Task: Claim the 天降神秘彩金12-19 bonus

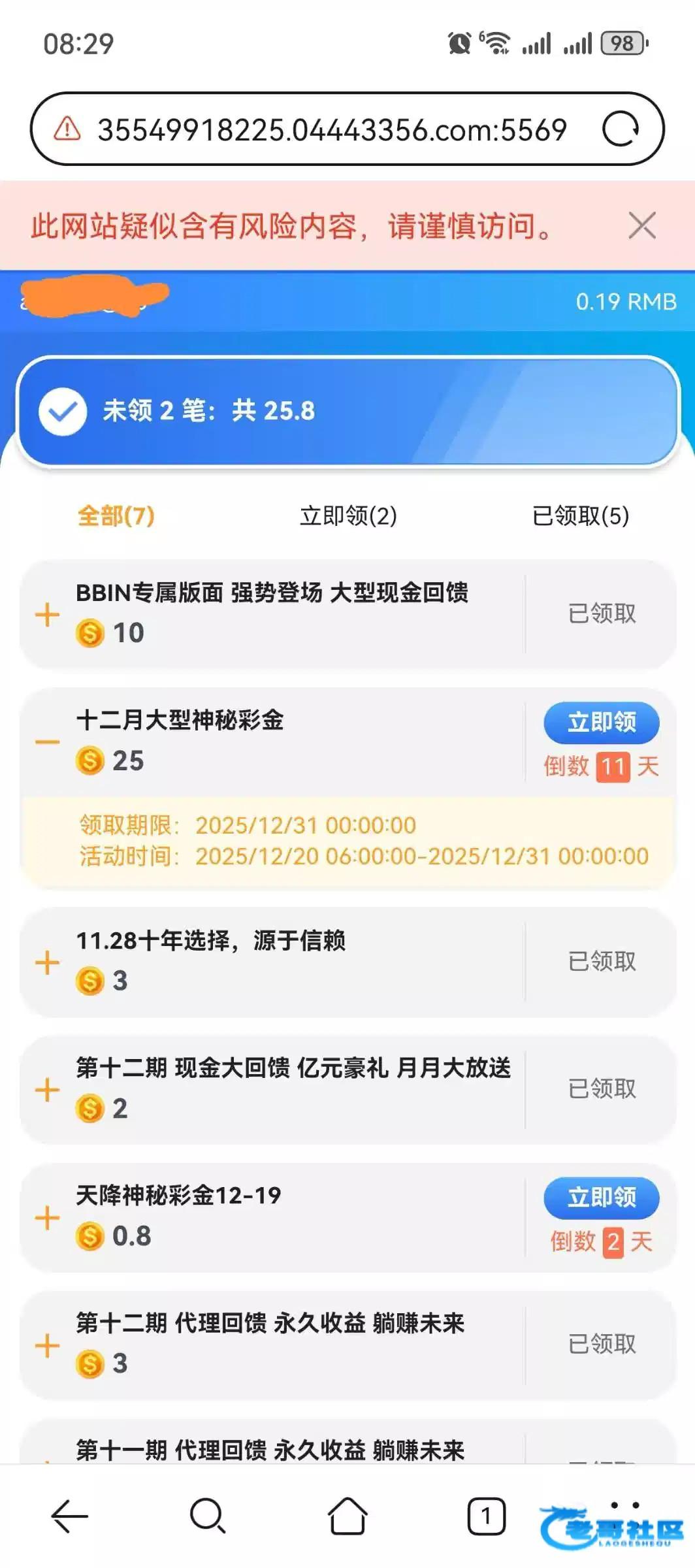Action: pyautogui.click(x=601, y=1198)
